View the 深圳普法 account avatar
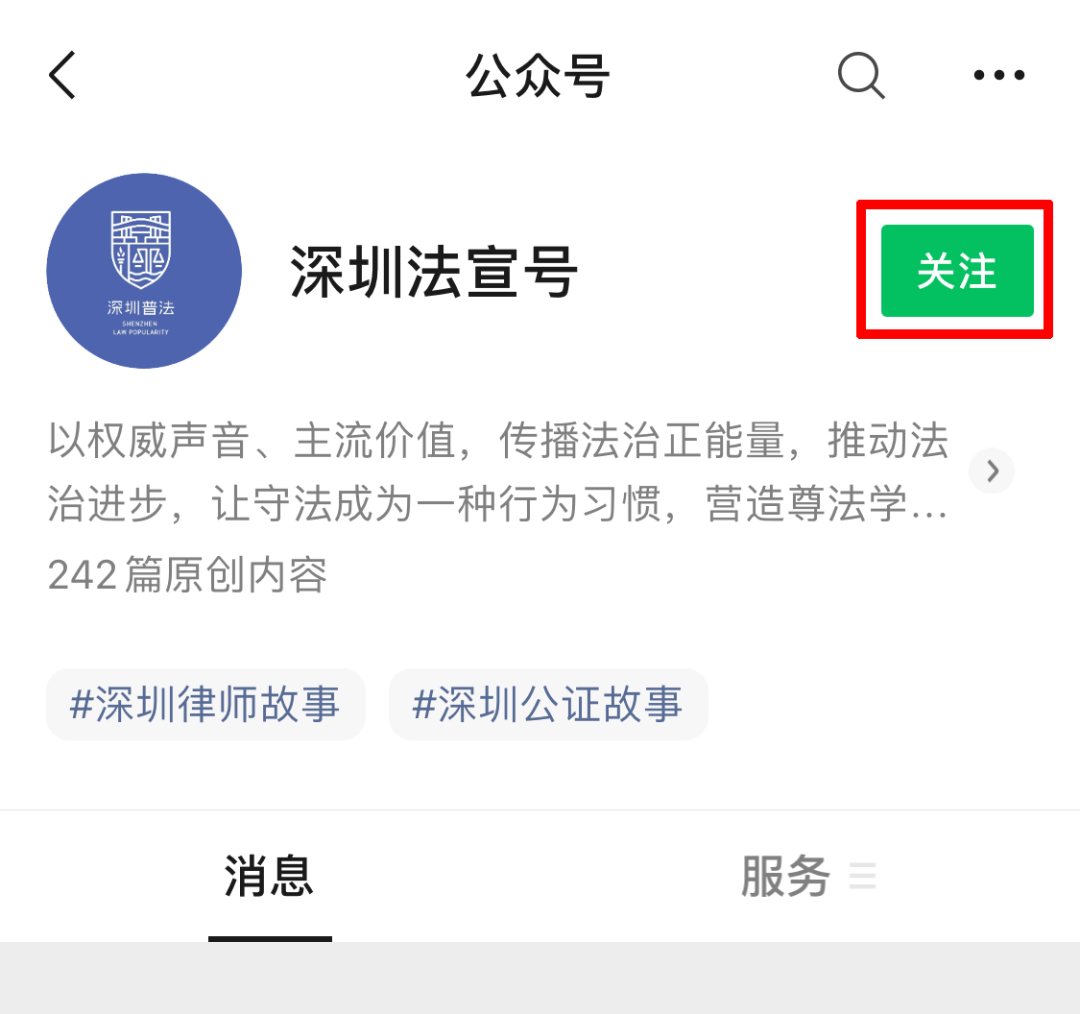This screenshot has width=1080, height=1014. (x=144, y=271)
